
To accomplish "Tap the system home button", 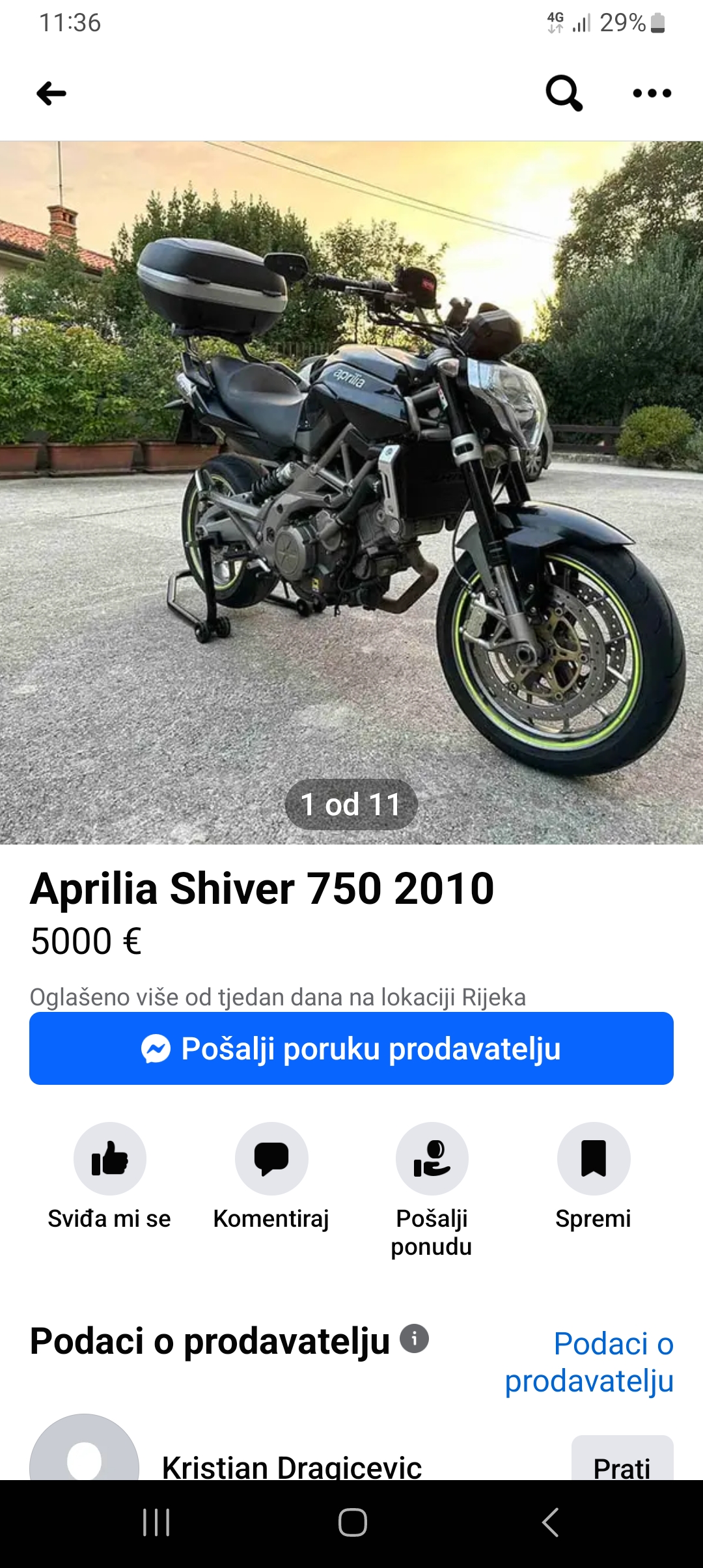I will 352,1522.
